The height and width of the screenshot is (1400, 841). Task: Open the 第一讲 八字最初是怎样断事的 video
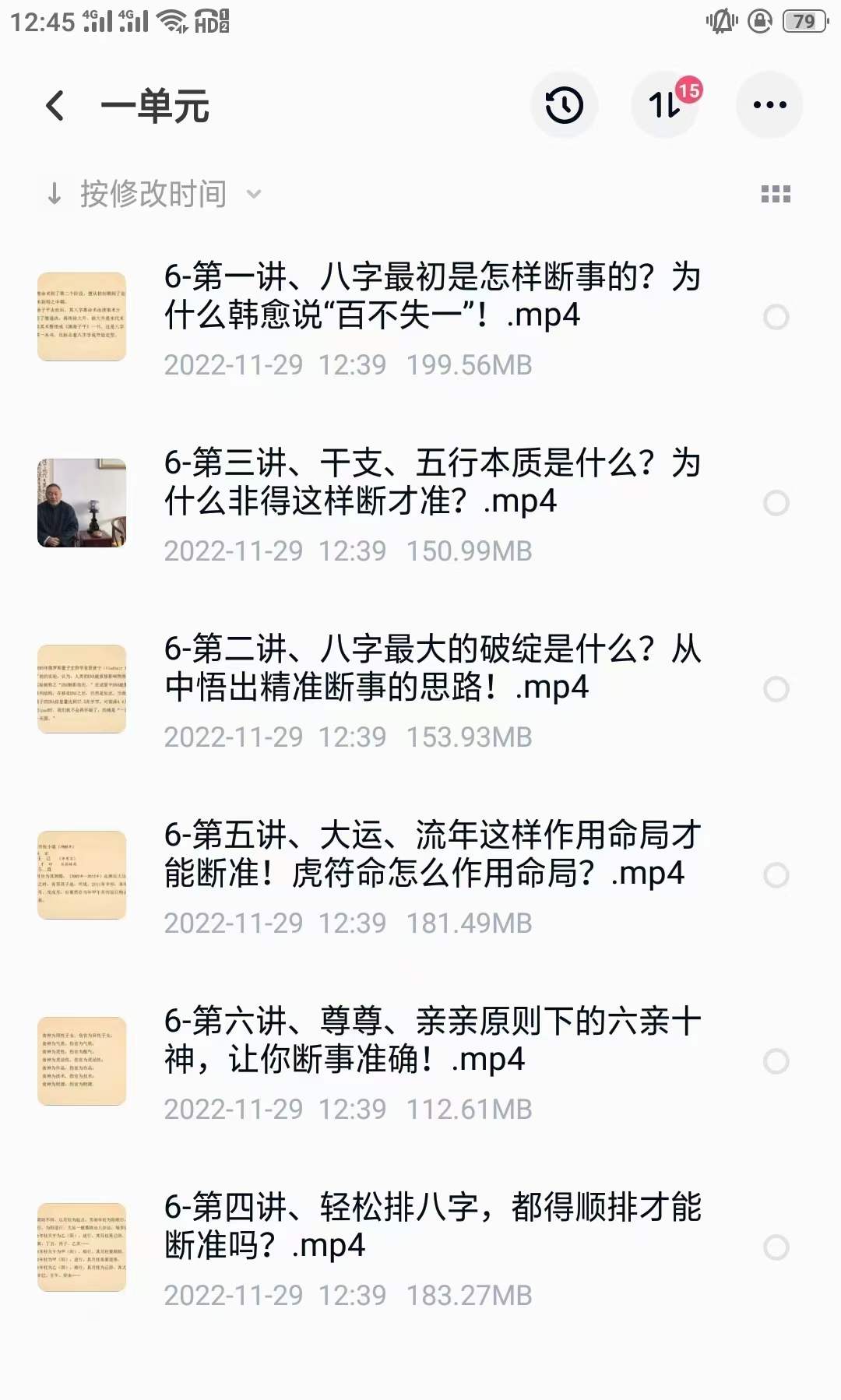[432, 297]
